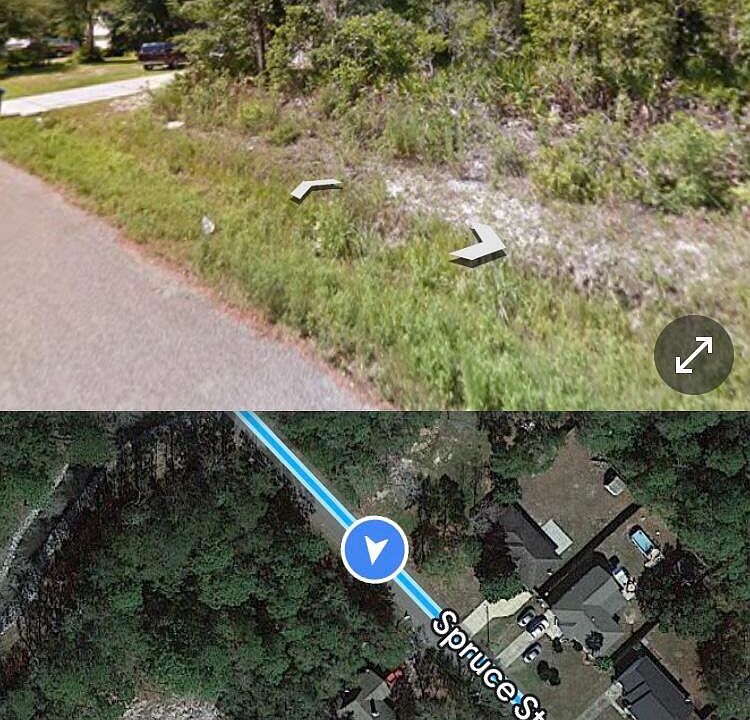This screenshot has width=750, height=720.
Task: Move along the right Street View arrow
Action: point(479,246)
